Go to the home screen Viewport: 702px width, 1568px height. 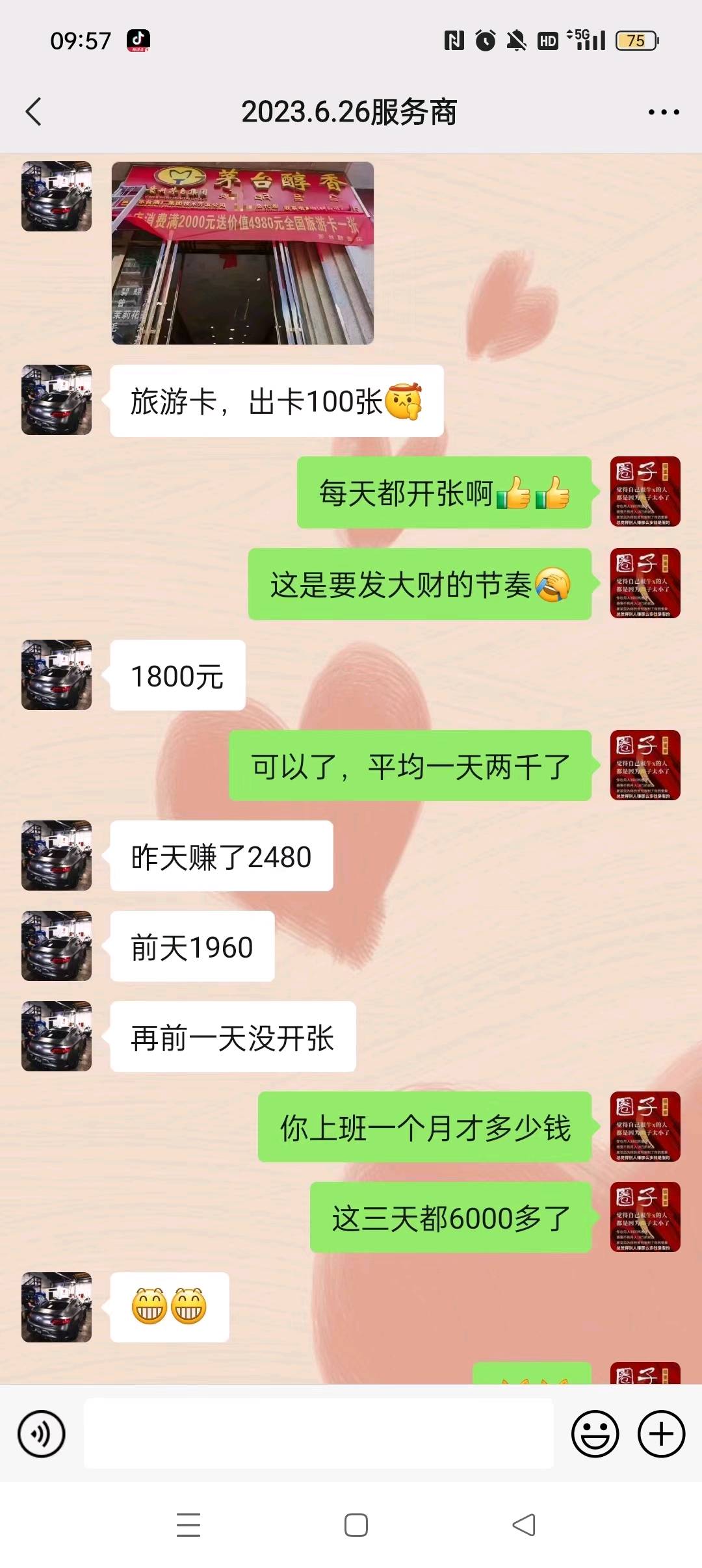[x=356, y=1524]
